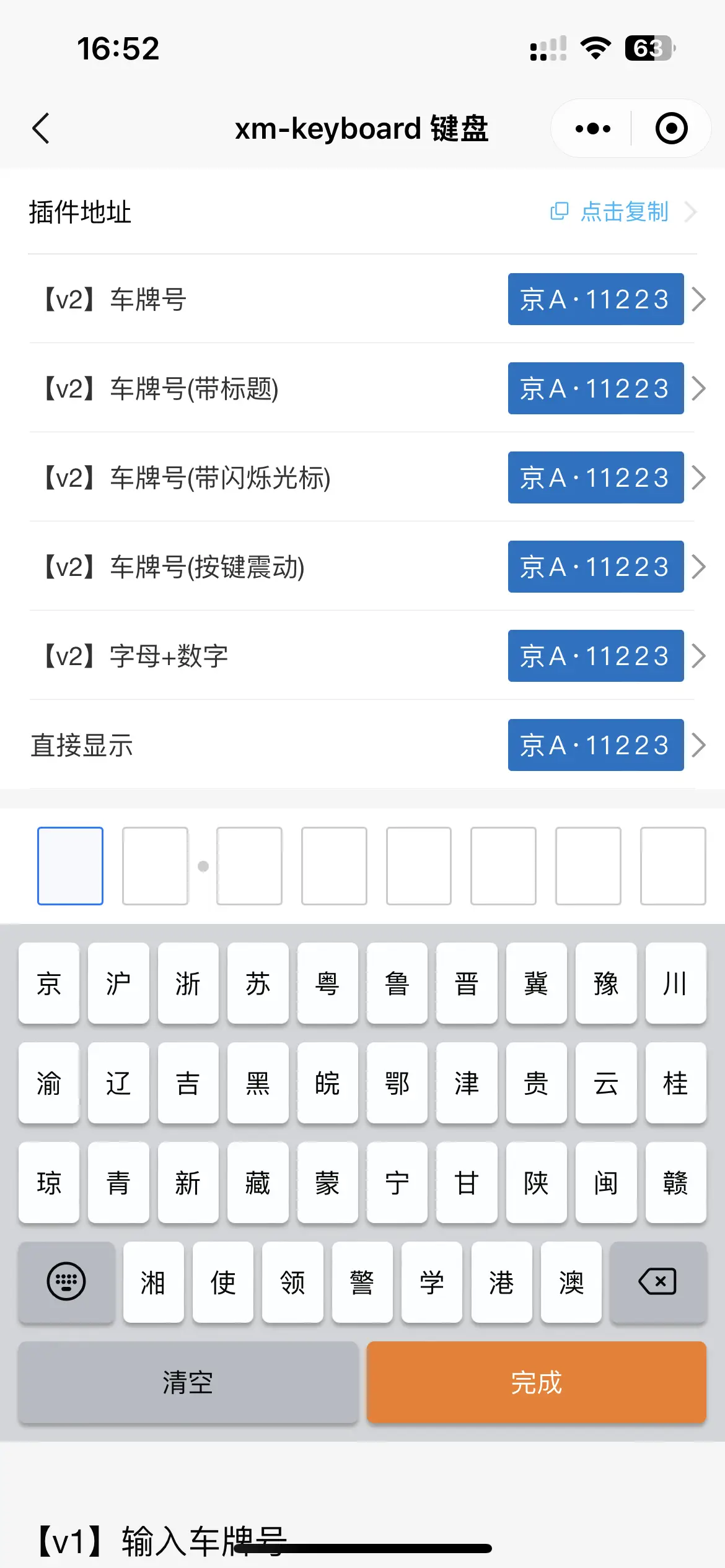Copy the plugin address via 点击复制
725x1568 pixels.
point(610,212)
